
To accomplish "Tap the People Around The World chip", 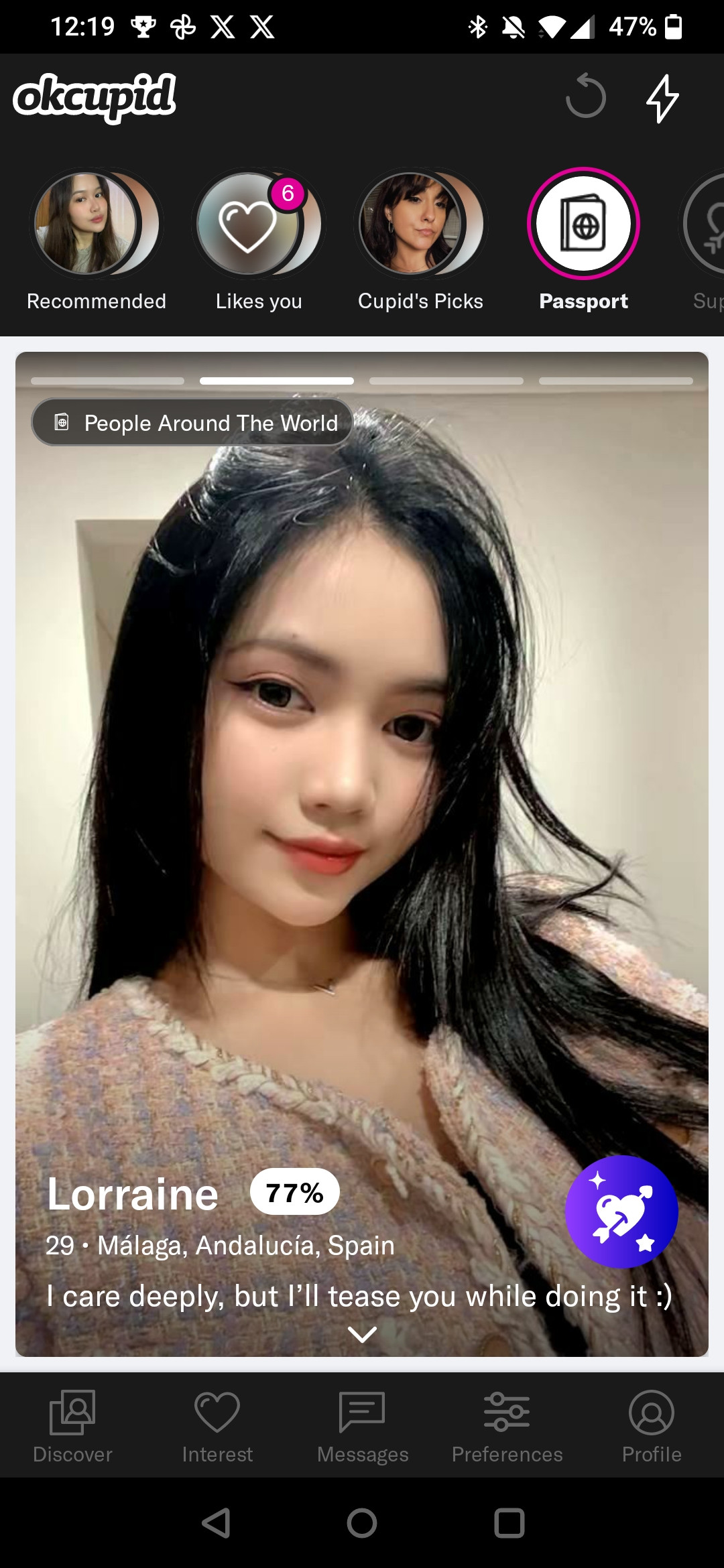I will (x=193, y=423).
